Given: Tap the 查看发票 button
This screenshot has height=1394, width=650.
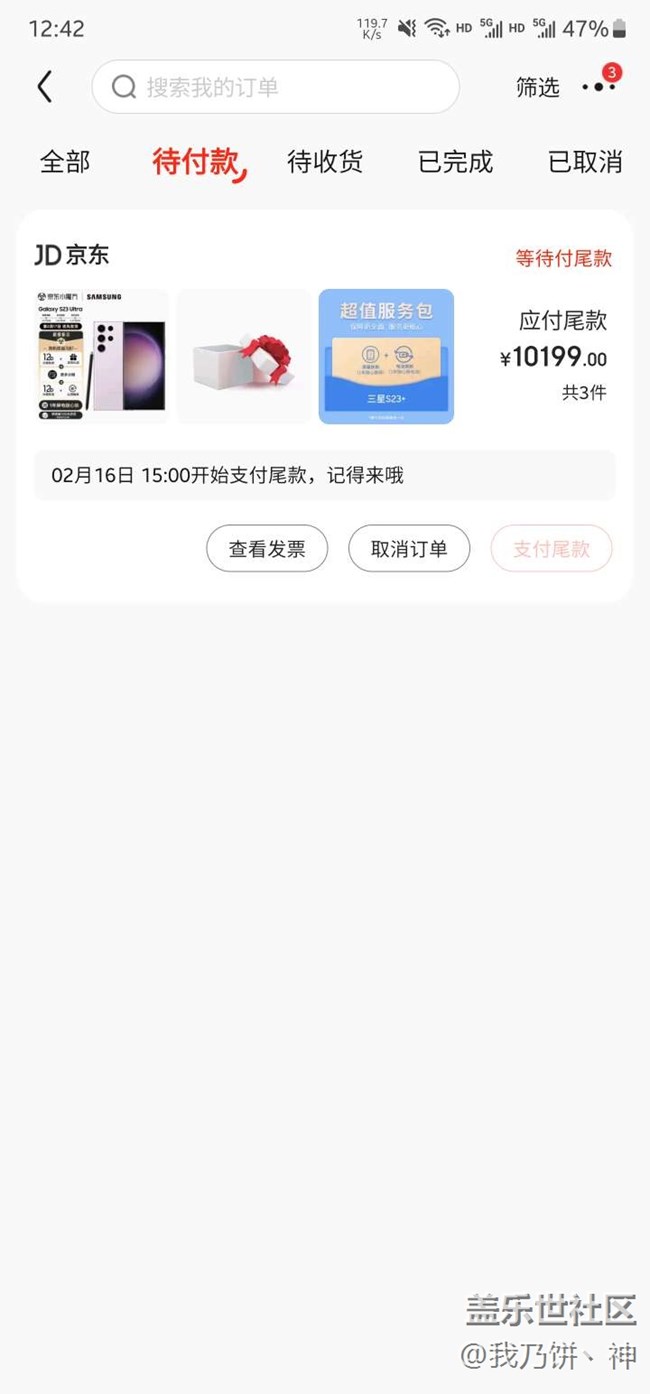Looking at the screenshot, I should point(267,548).
